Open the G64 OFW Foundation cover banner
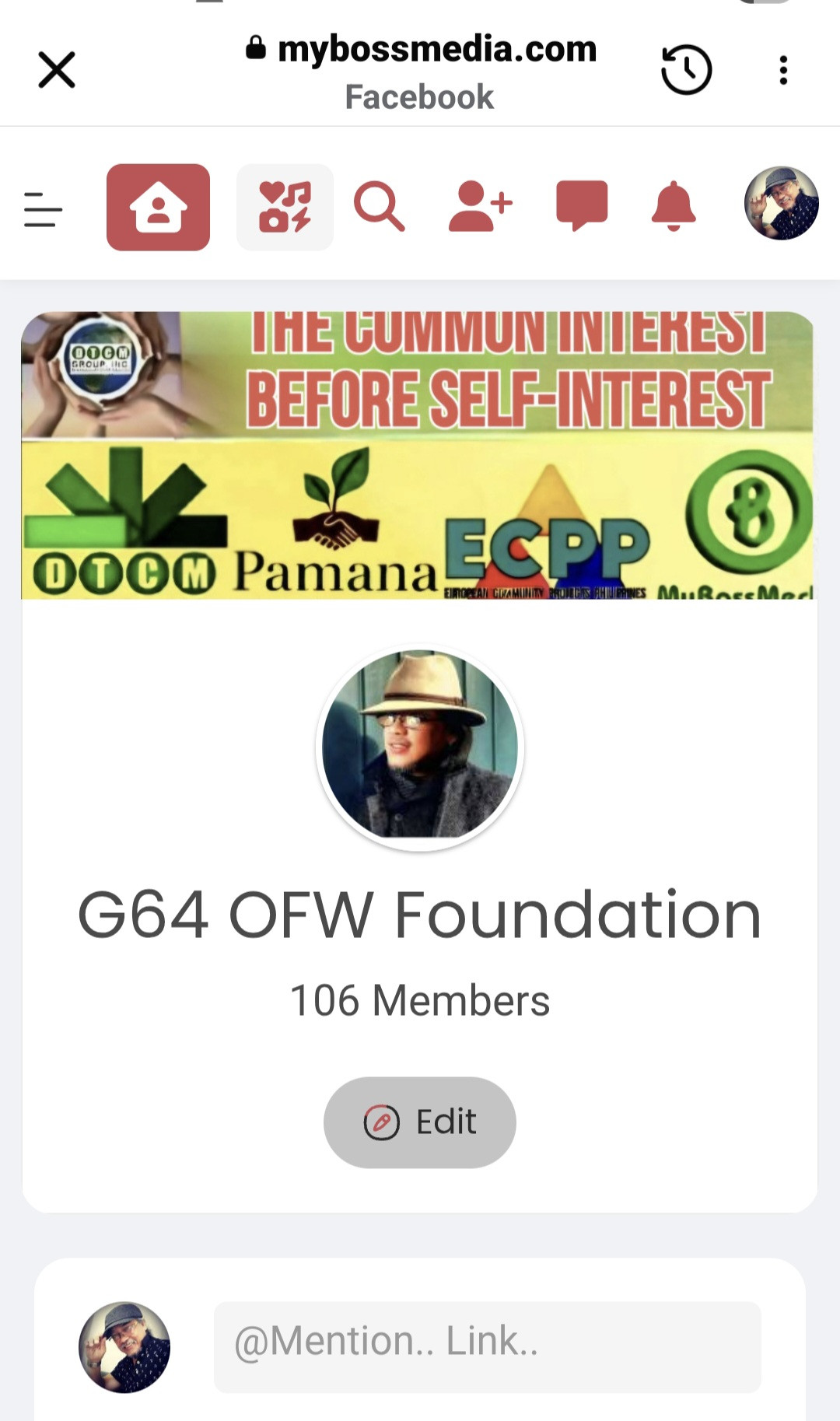 click(418, 455)
